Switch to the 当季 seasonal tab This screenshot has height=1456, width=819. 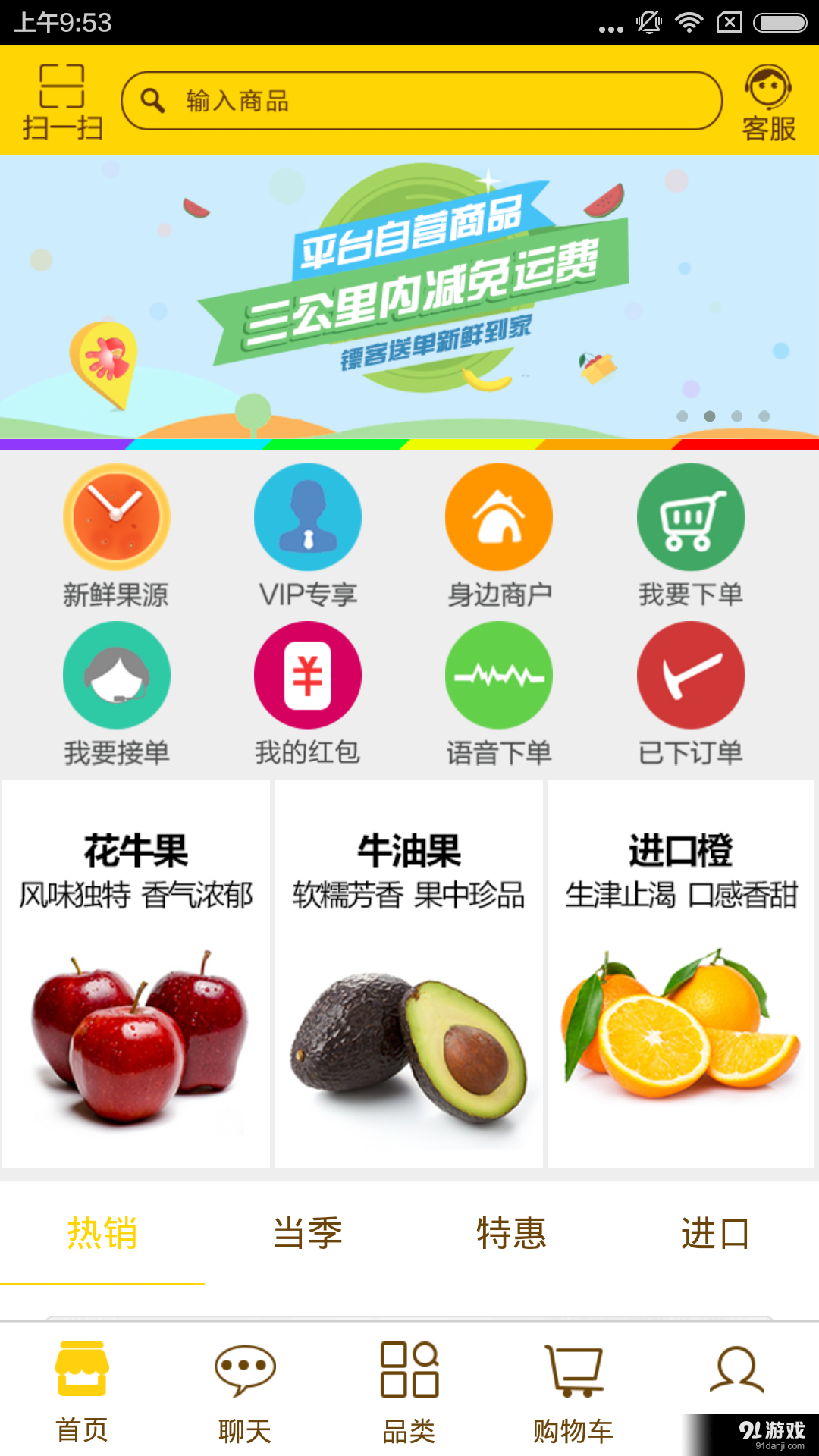[x=307, y=1234]
